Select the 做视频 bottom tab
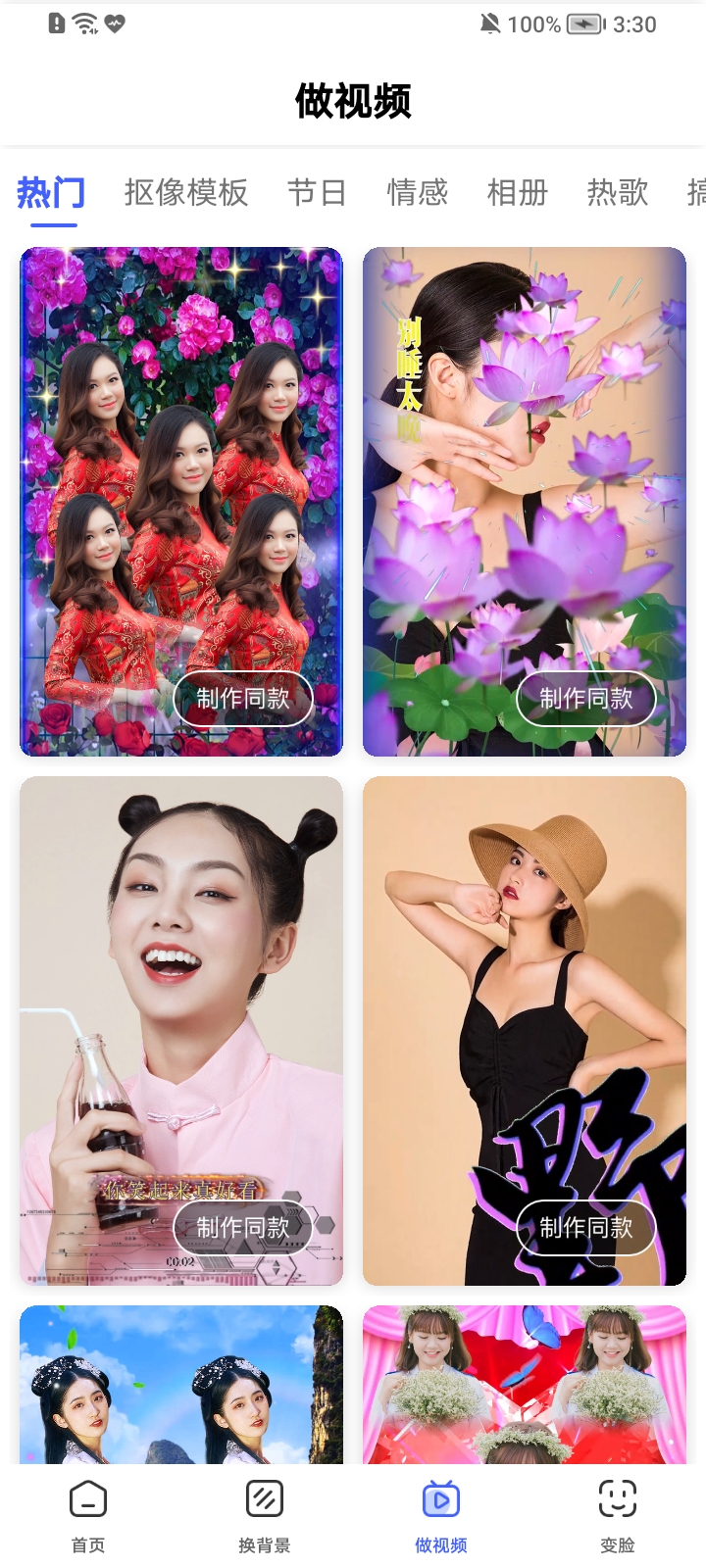The height and width of the screenshot is (1568, 706). tap(441, 1516)
